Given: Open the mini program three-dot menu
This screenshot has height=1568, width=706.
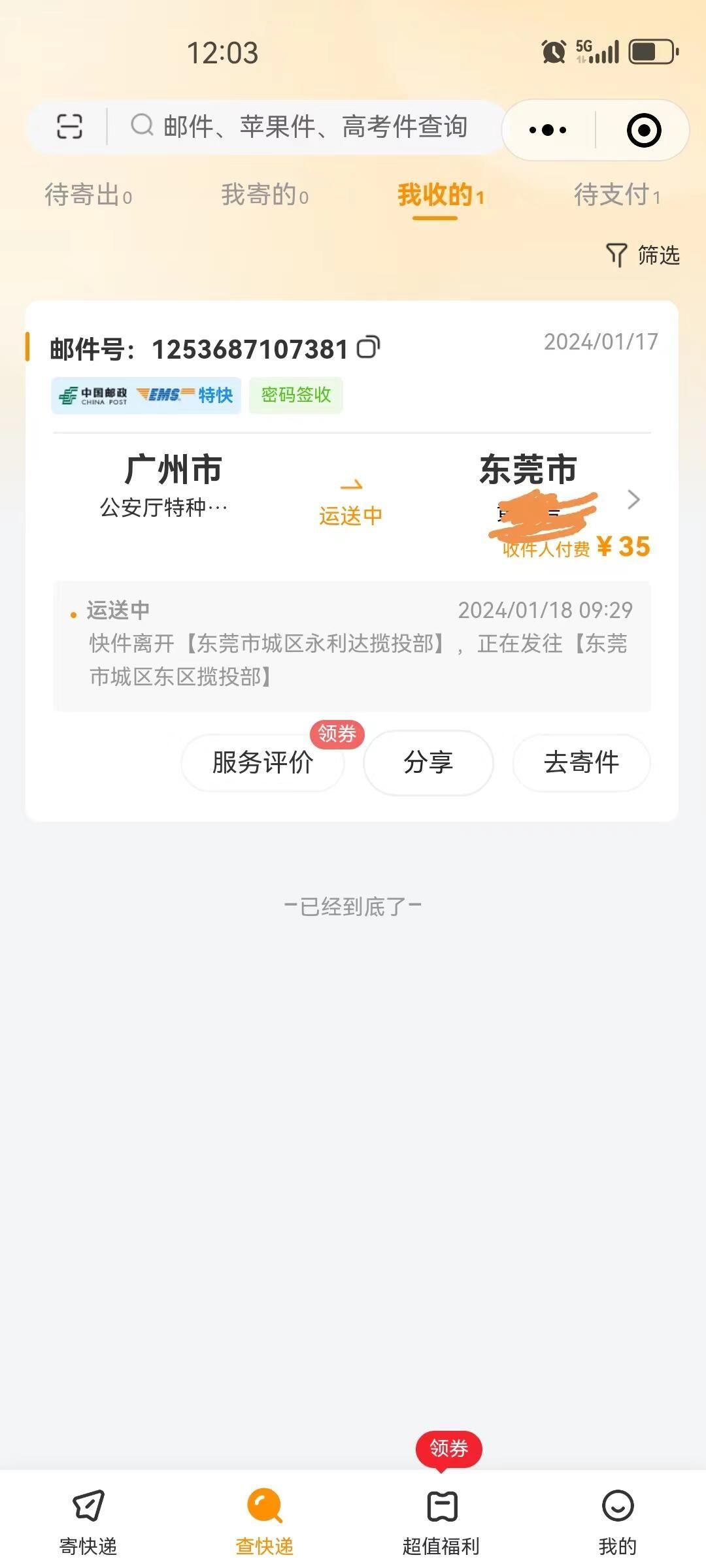Looking at the screenshot, I should pos(548,130).
